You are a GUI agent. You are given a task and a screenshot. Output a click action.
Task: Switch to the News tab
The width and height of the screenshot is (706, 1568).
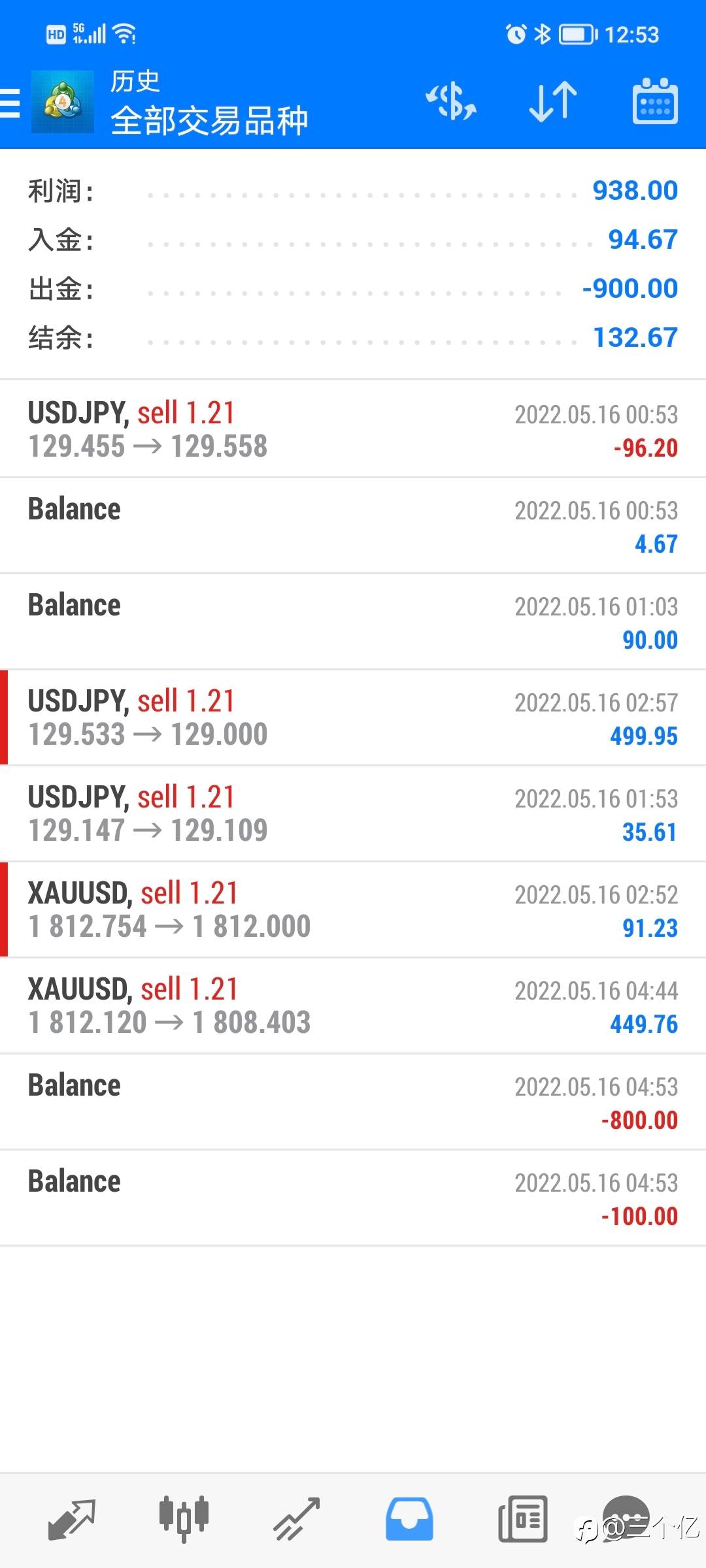click(x=522, y=1519)
